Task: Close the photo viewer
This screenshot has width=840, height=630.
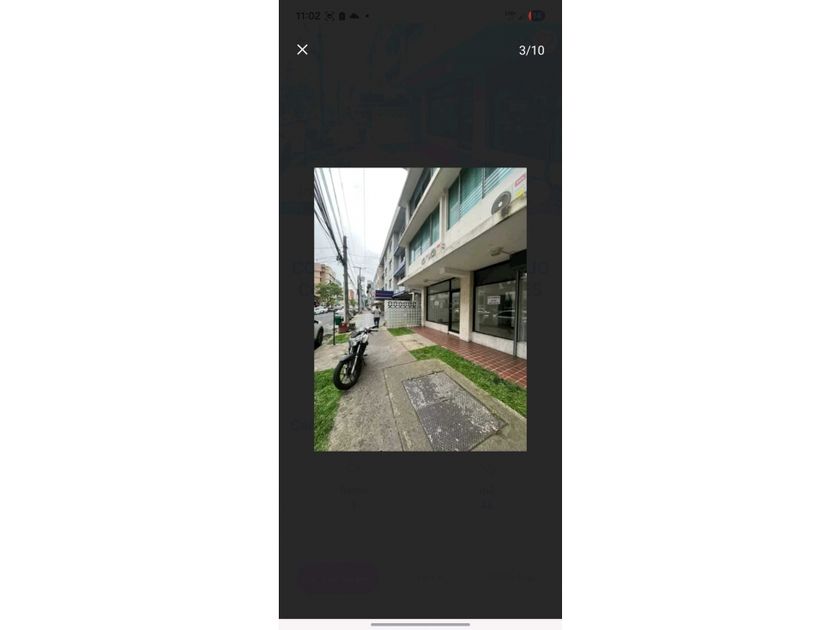Action: pos(302,49)
